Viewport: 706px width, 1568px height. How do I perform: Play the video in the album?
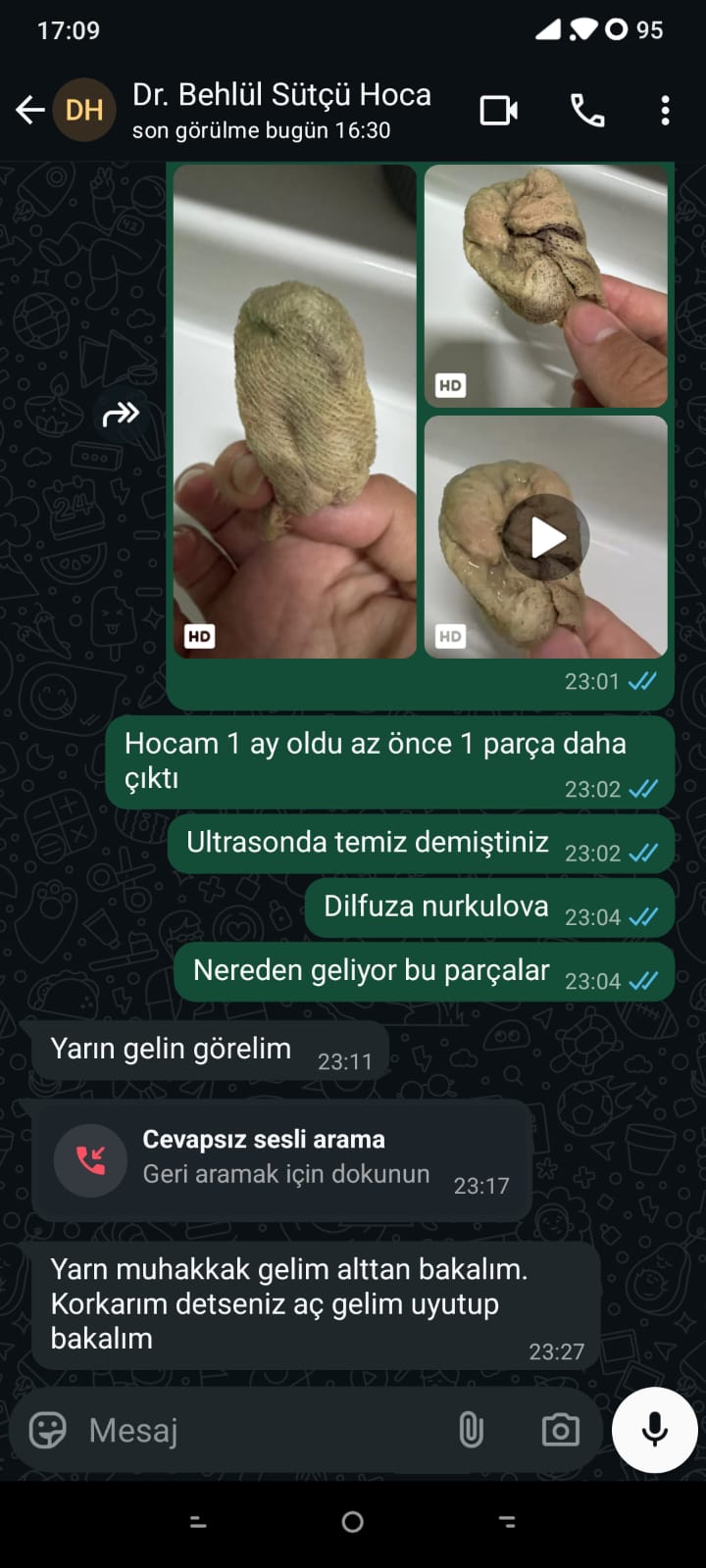[x=546, y=537]
